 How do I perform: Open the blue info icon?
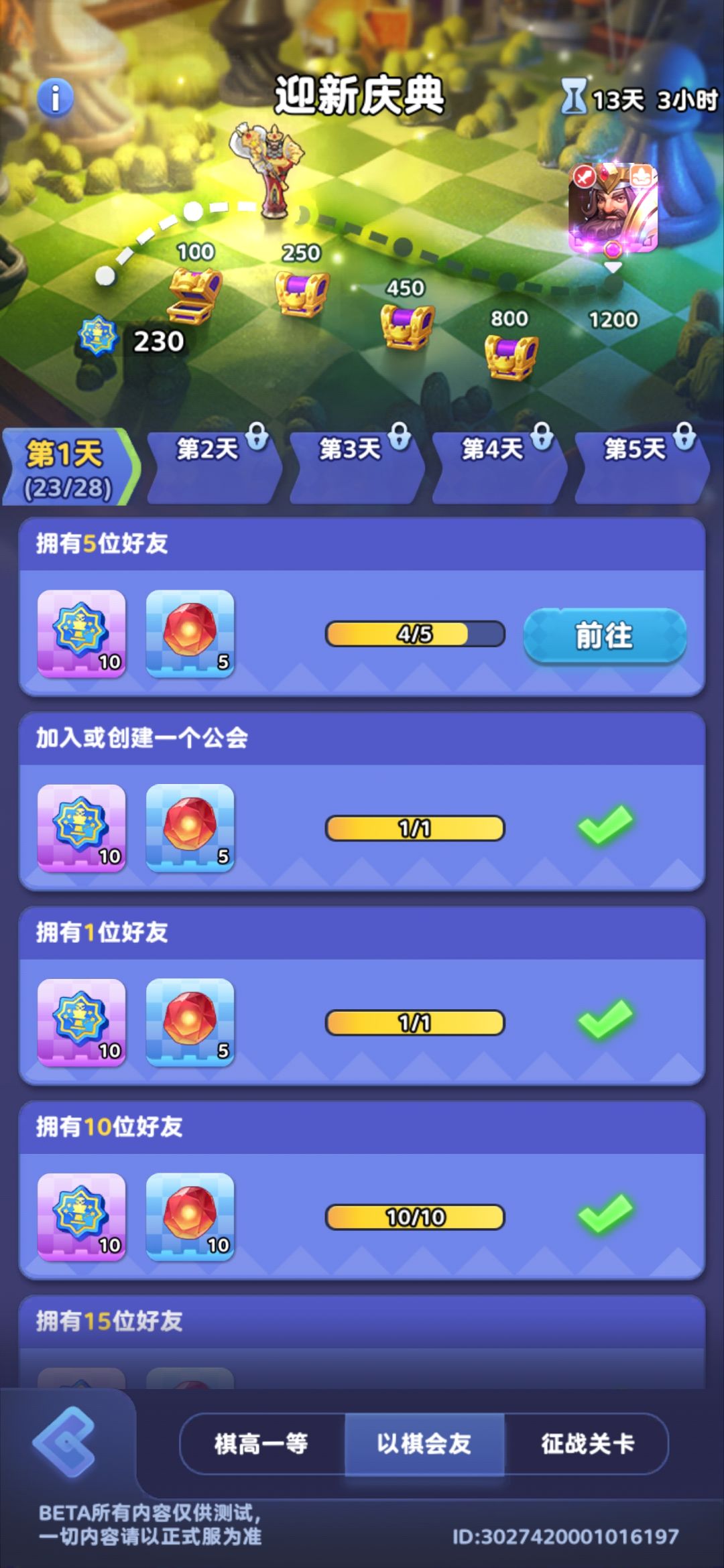55,98
